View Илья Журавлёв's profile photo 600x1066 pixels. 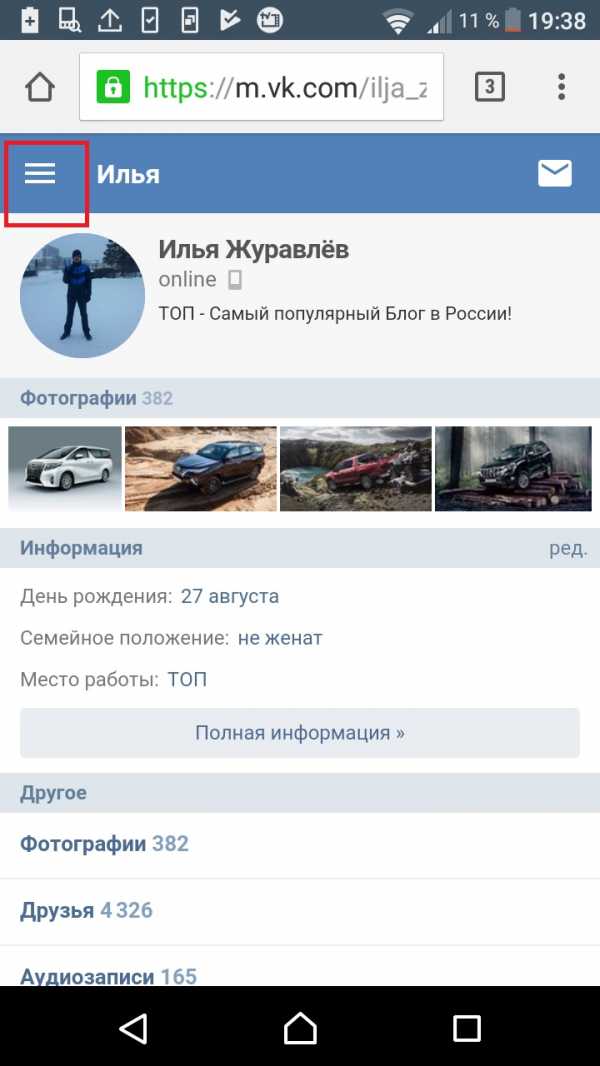[82, 296]
